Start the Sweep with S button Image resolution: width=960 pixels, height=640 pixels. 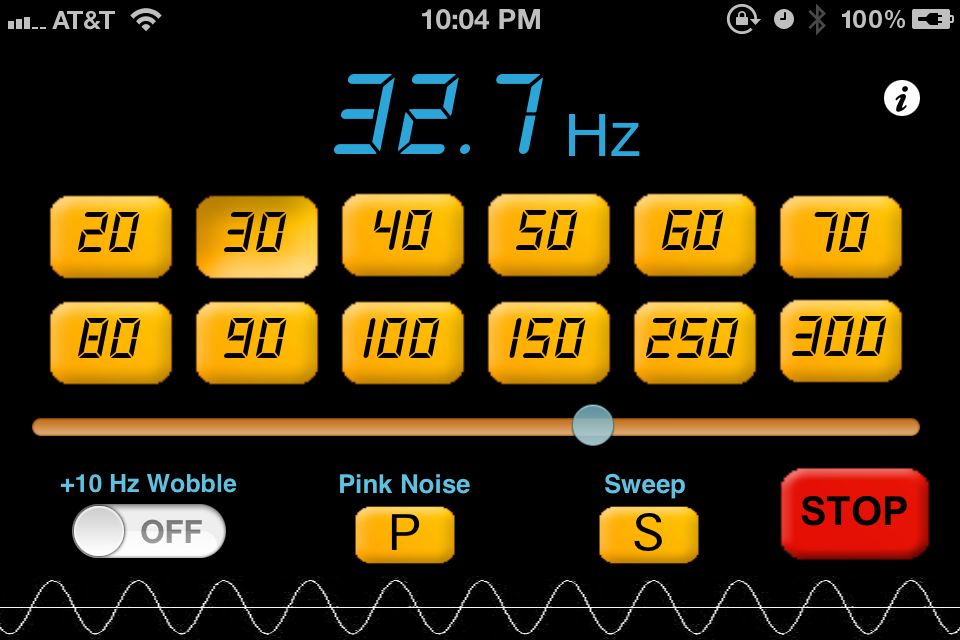point(648,534)
